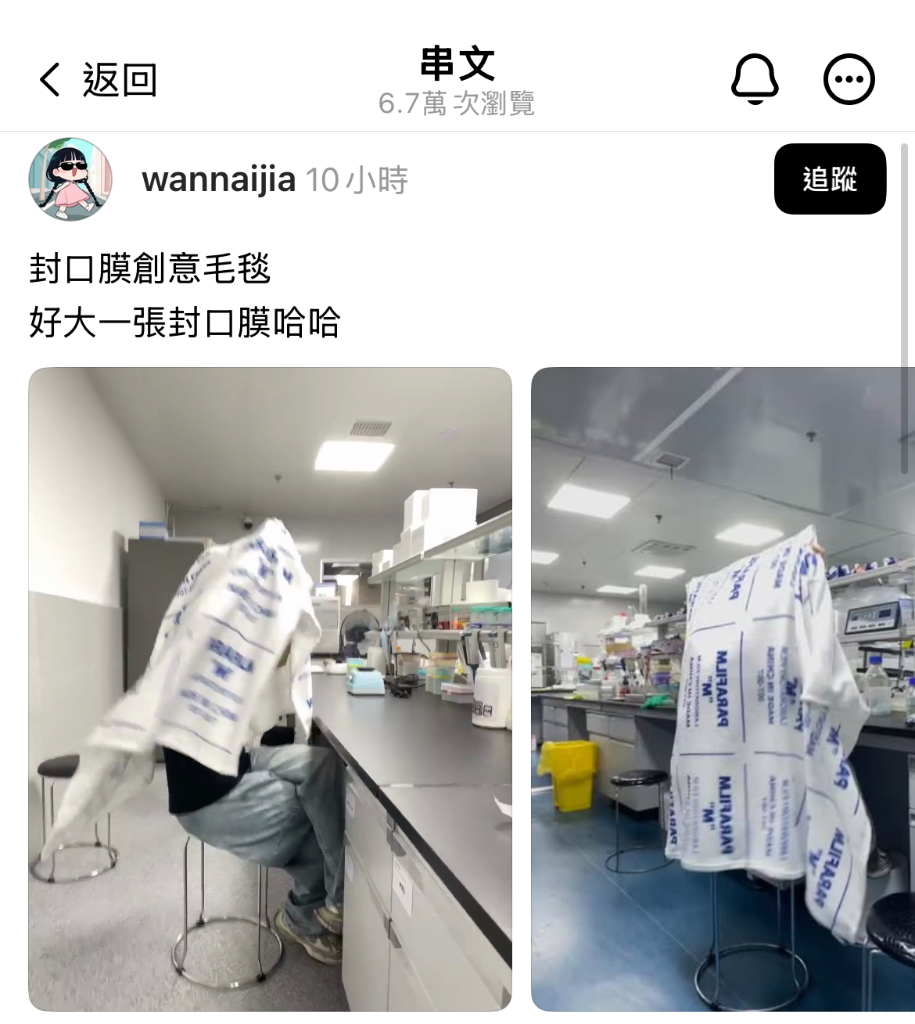Go back with the 返回 button

point(97,80)
